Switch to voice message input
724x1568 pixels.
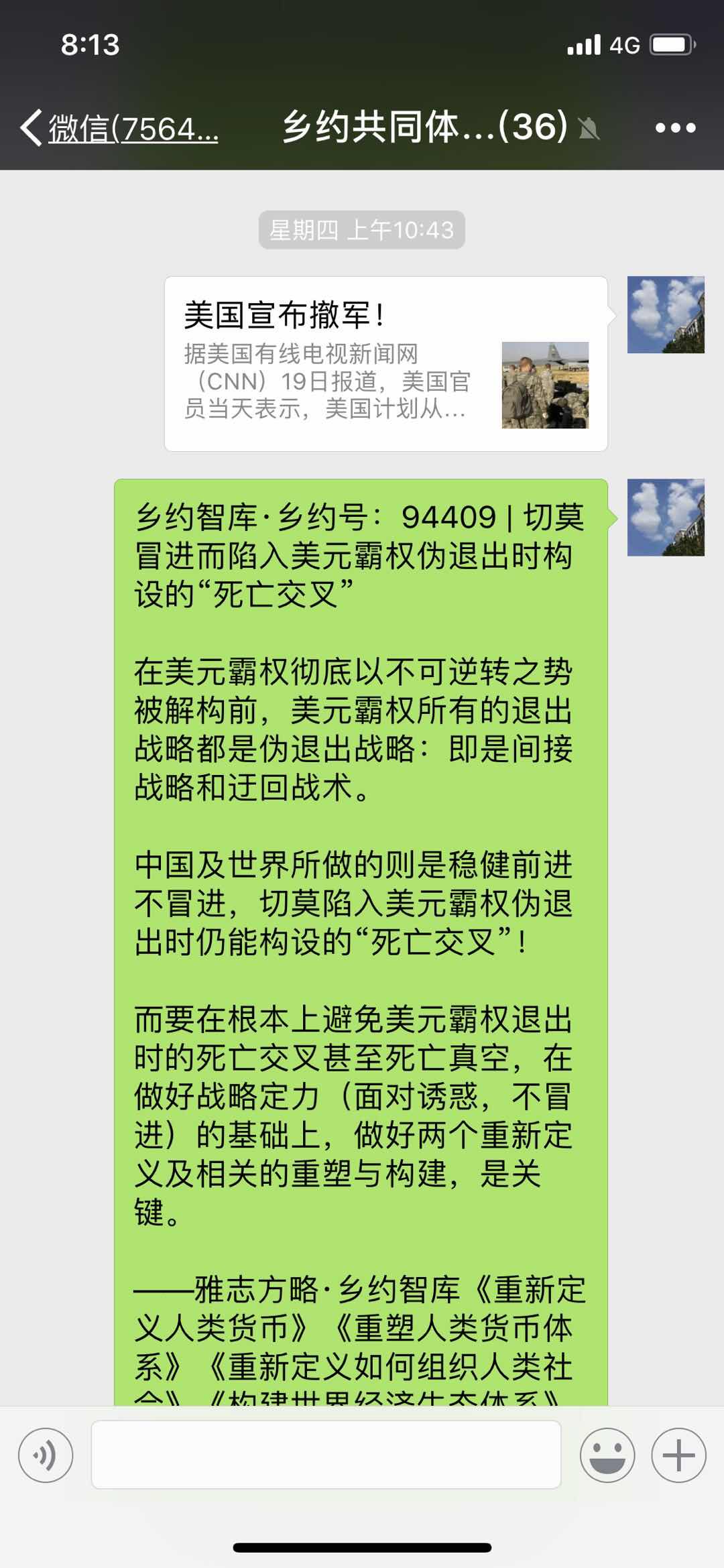(46, 1455)
